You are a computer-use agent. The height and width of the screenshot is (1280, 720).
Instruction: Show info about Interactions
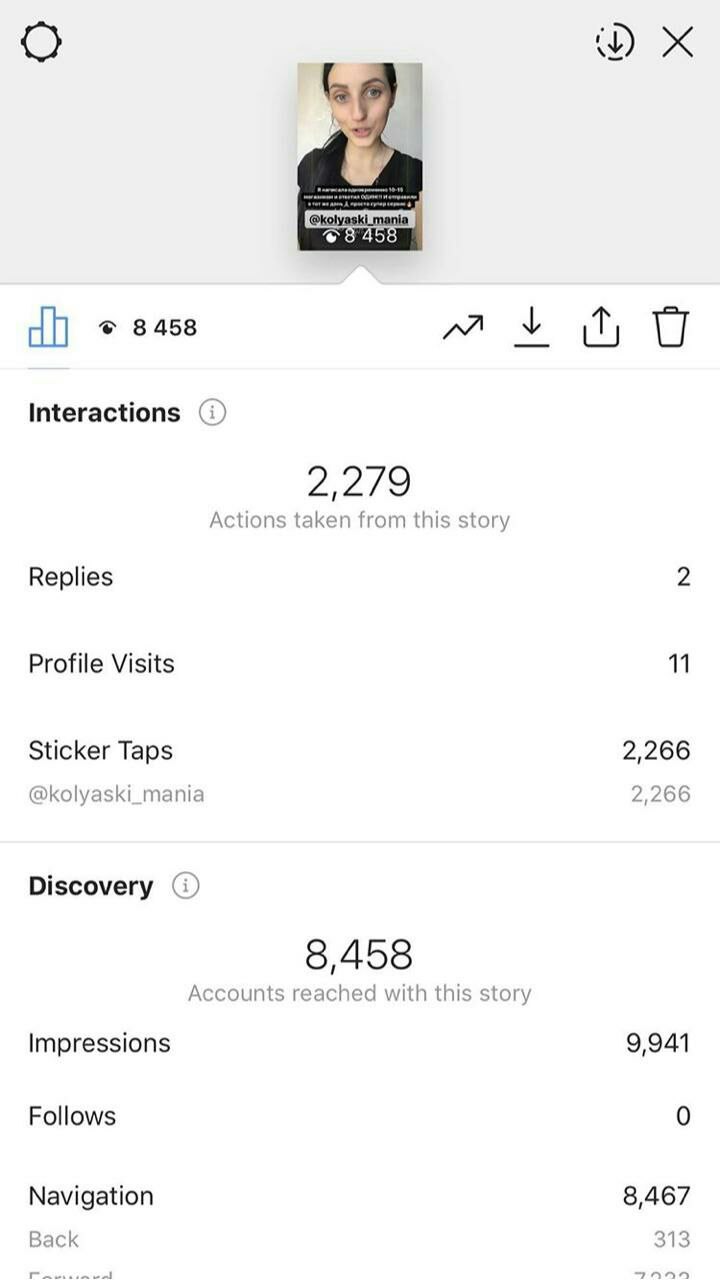click(x=212, y=412)
